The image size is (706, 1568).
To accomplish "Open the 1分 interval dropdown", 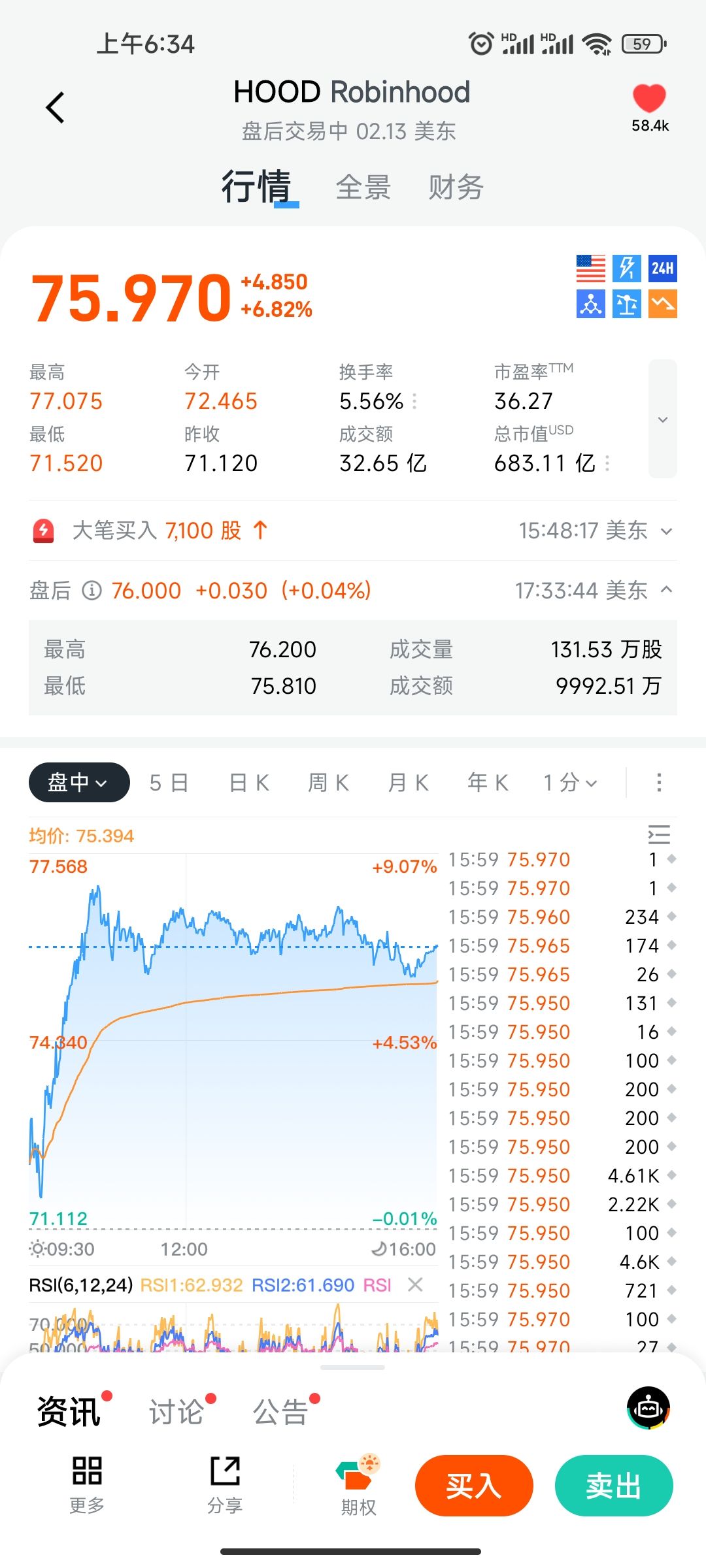I will click(x=570, y=782).
